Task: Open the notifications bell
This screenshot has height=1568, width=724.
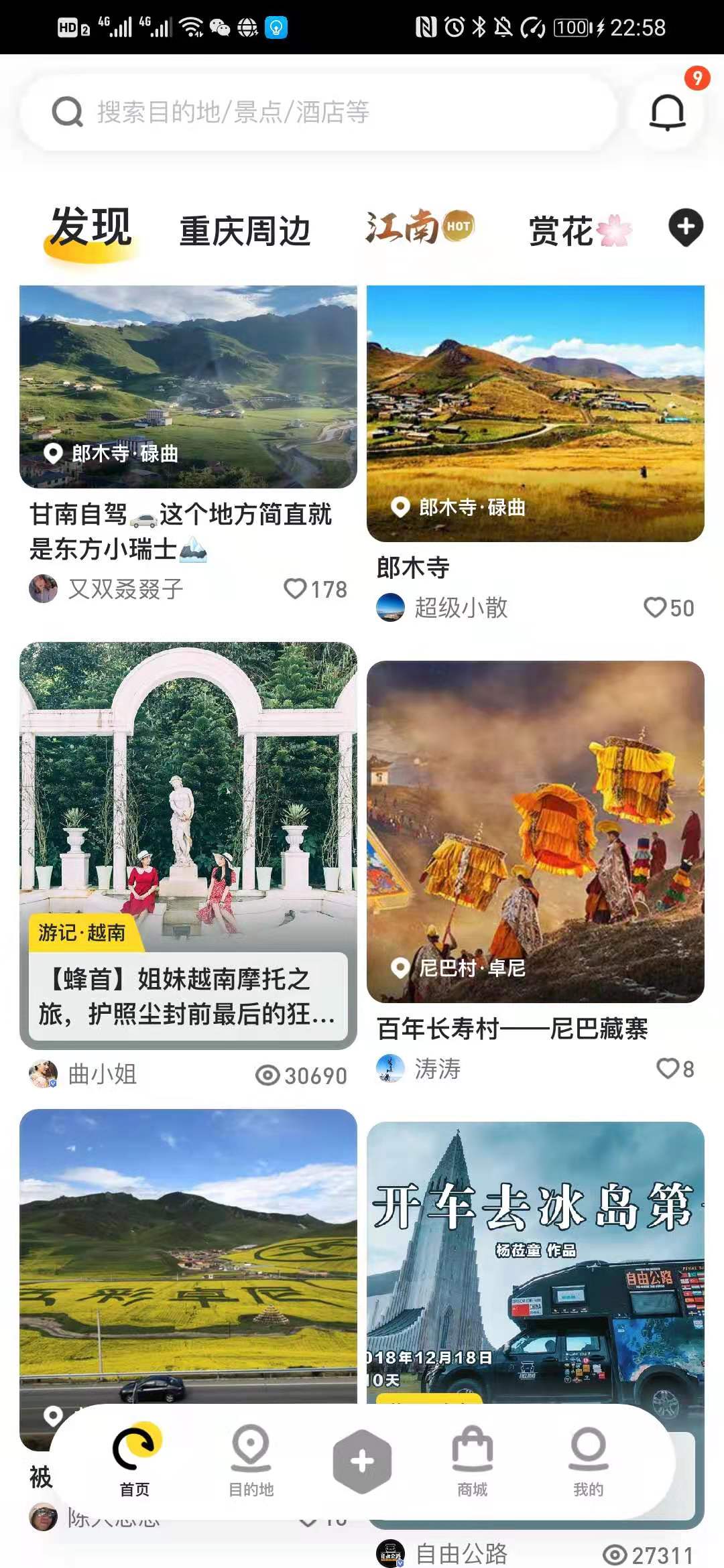Action: click(x=667, y=112)
